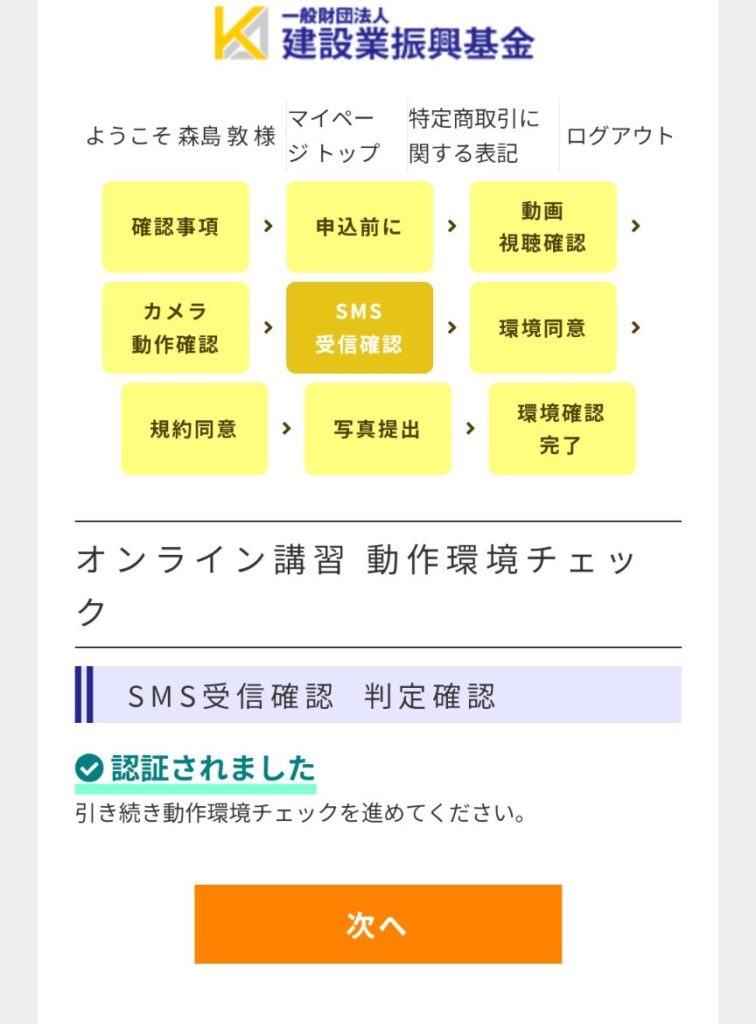
Task: Open 特定商取引に関する表記 link
Action: 474,136
